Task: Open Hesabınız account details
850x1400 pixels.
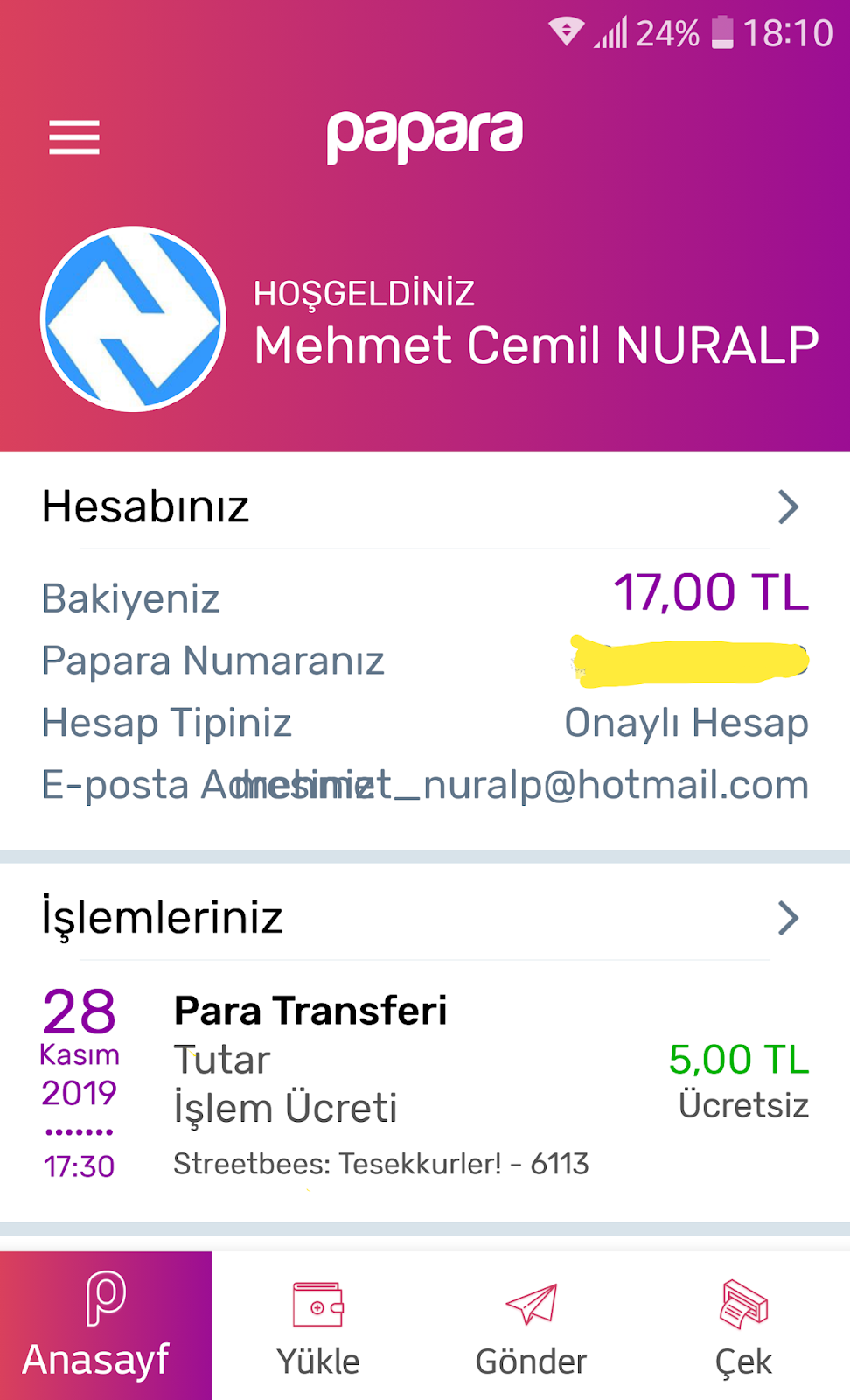Action: [787, 507]
